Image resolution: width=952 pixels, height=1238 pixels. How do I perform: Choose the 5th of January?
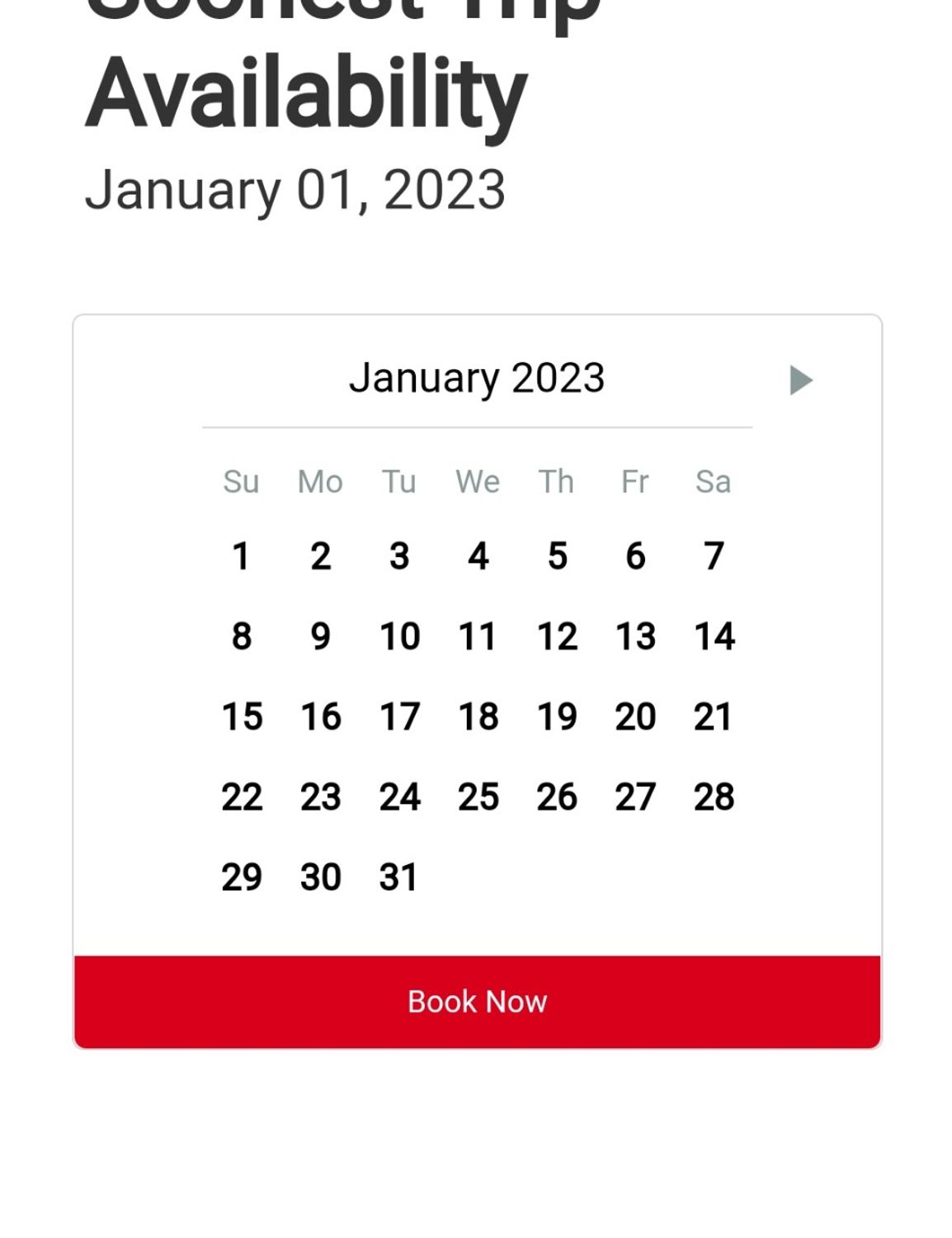[557, 556]
